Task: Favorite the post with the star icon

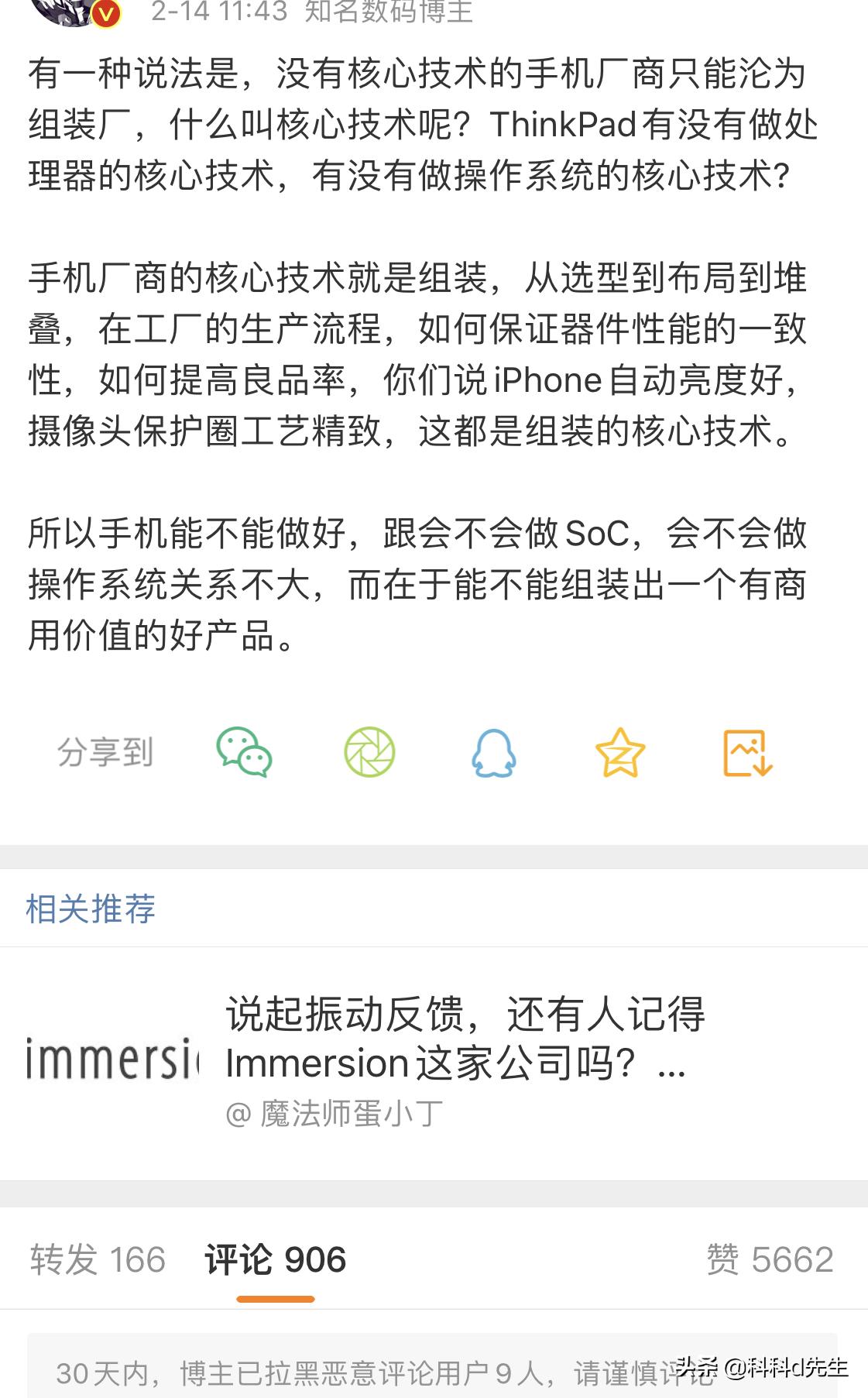Action: (617, 753)
